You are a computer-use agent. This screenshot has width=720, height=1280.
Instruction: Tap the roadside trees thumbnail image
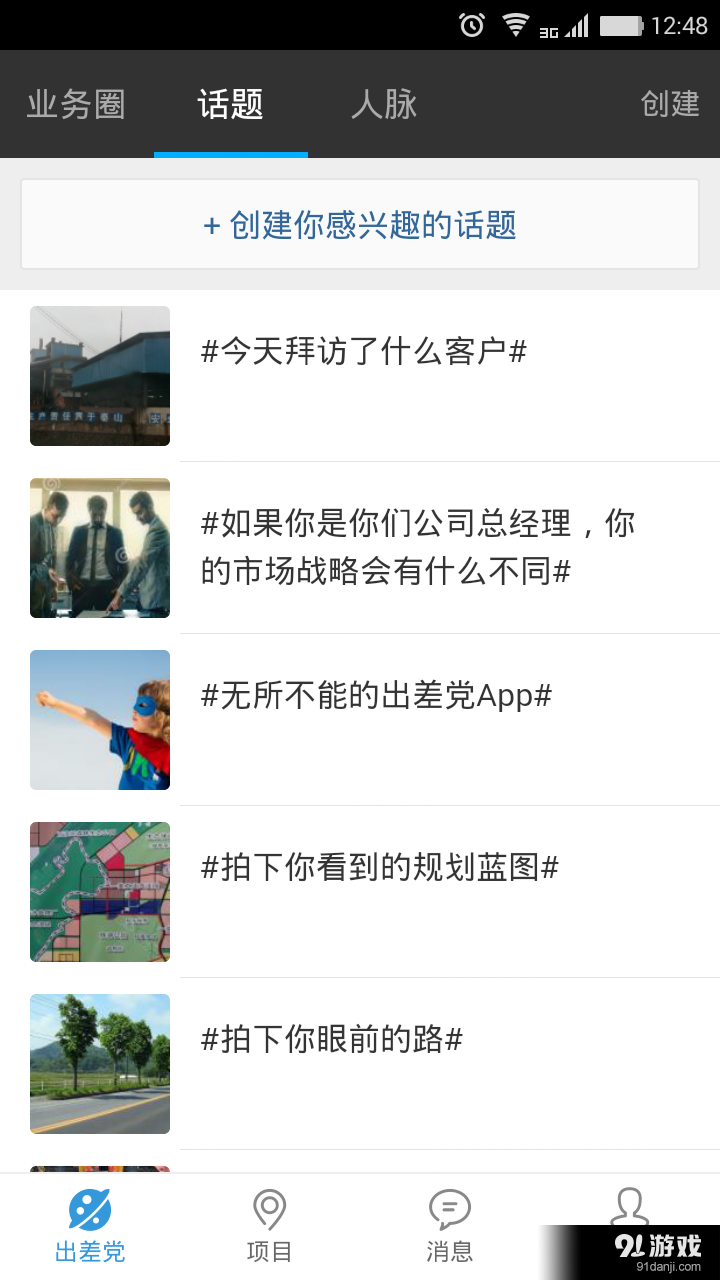coord(99,1063)
